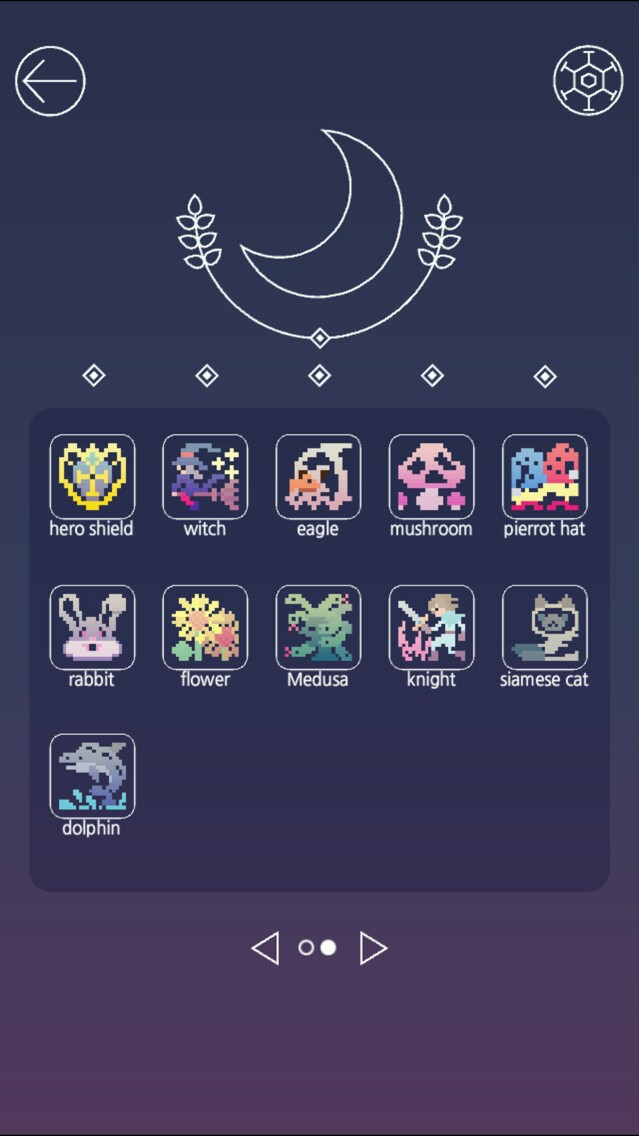Go to the next page with right arrow
The image size is (639, 1136).
[373, 948]
